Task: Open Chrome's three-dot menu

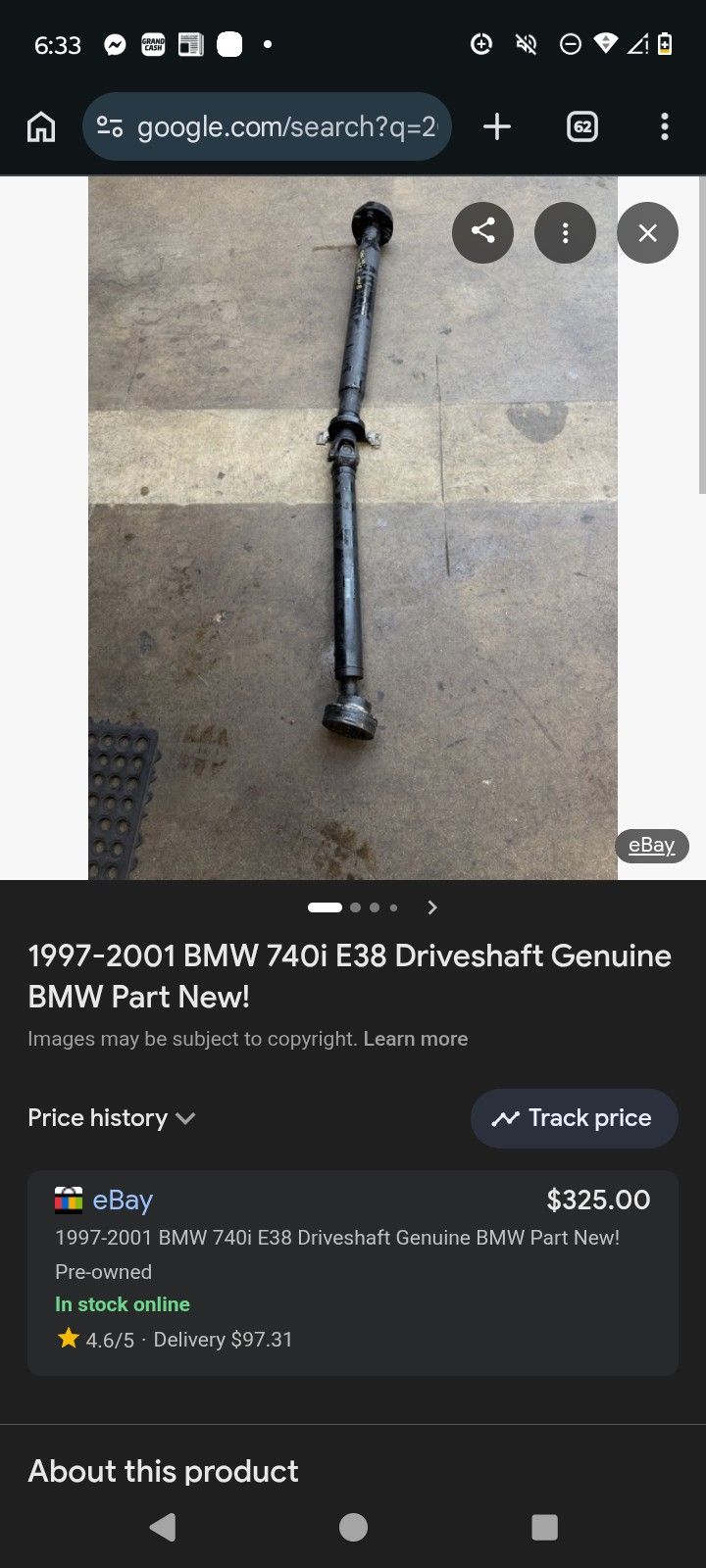Action: tap(665, 126)
